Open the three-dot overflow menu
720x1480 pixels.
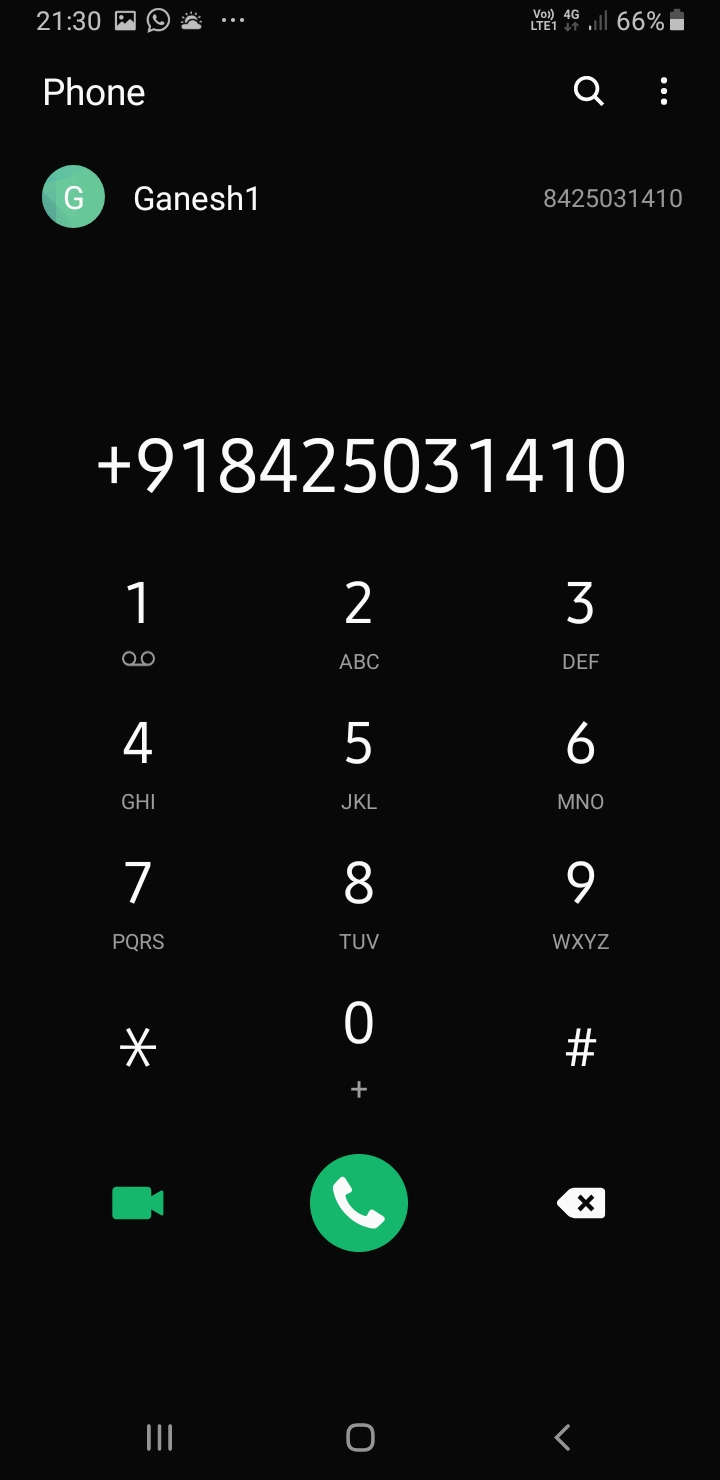[x=664, y=92]
